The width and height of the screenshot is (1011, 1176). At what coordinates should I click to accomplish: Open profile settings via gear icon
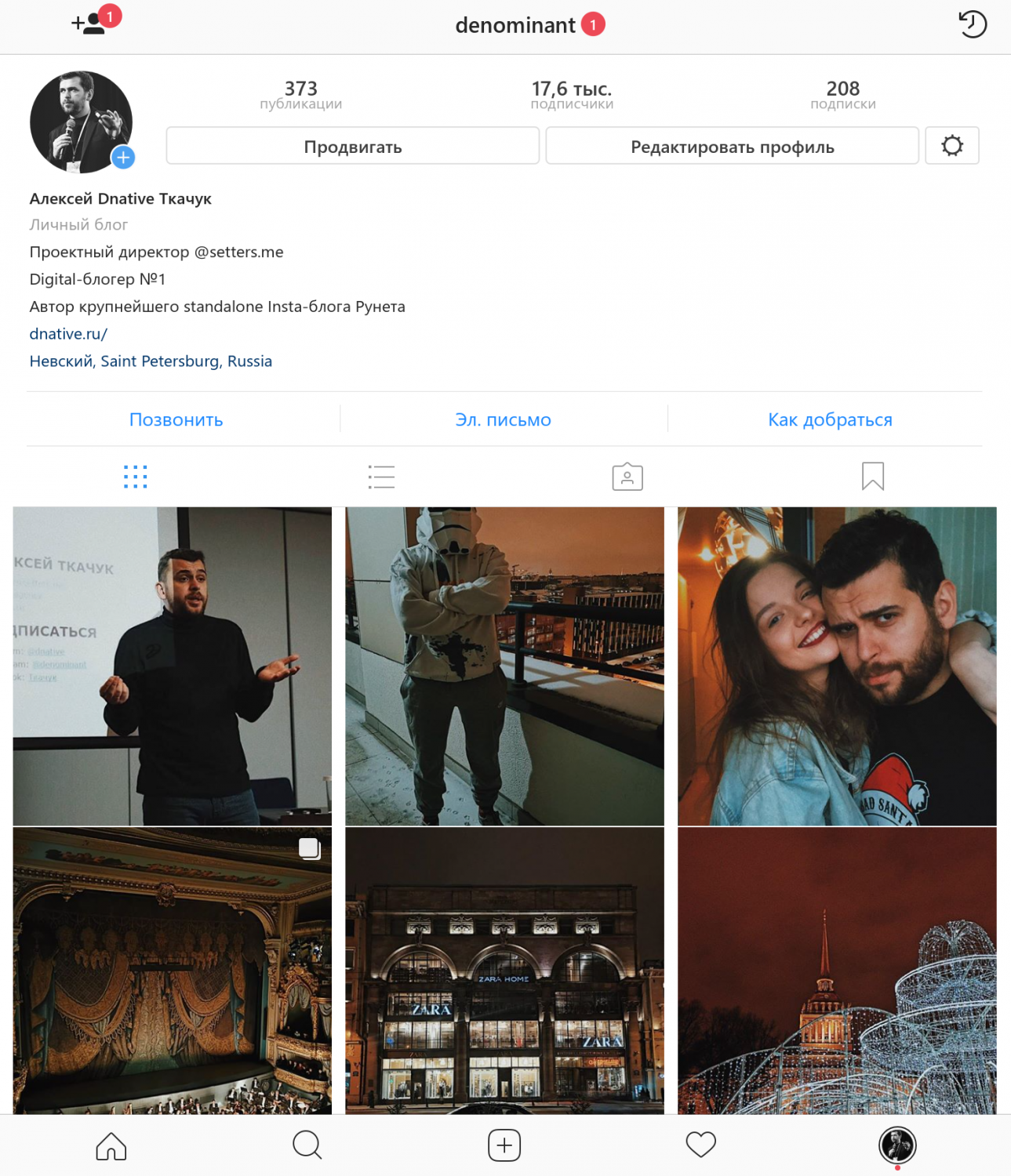point(951,145)
